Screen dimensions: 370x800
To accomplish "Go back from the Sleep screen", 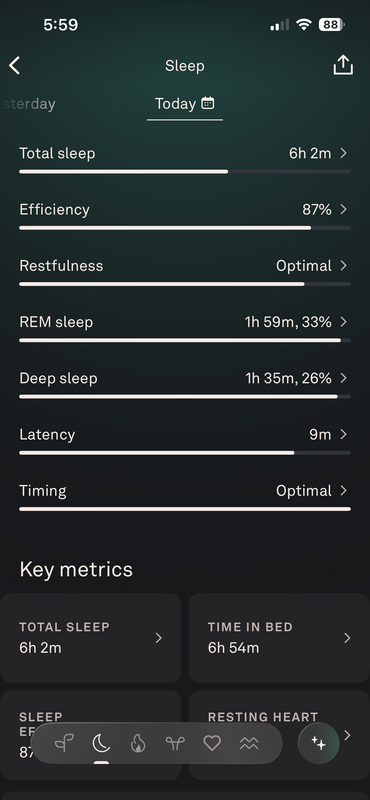I will click(x=14, y=66).
